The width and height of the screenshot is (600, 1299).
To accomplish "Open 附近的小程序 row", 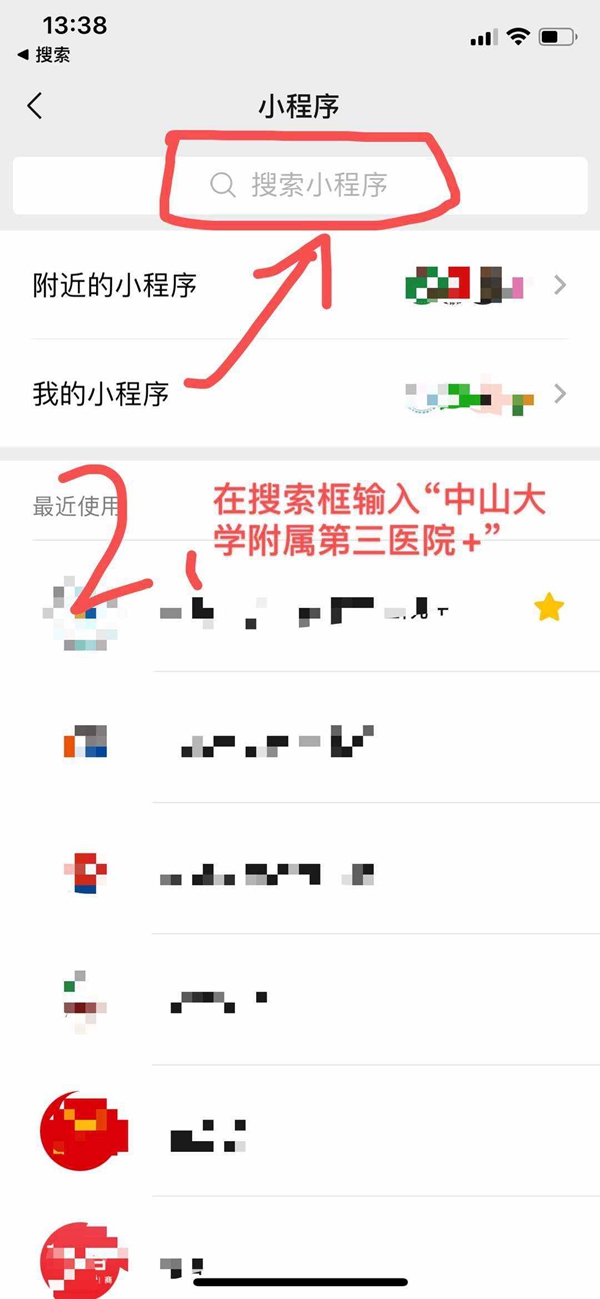I will click(300, 286).
